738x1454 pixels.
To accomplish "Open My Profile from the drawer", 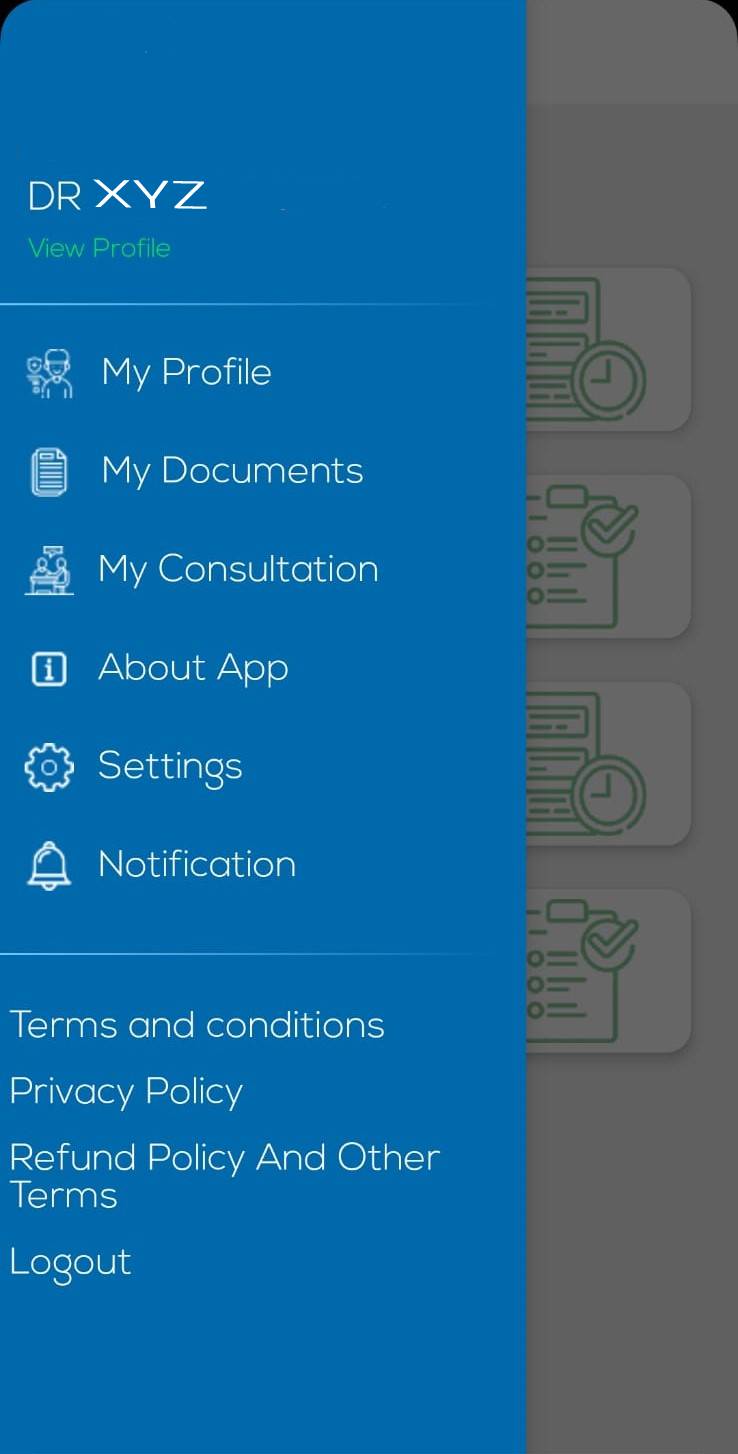I will click(186, 372).
